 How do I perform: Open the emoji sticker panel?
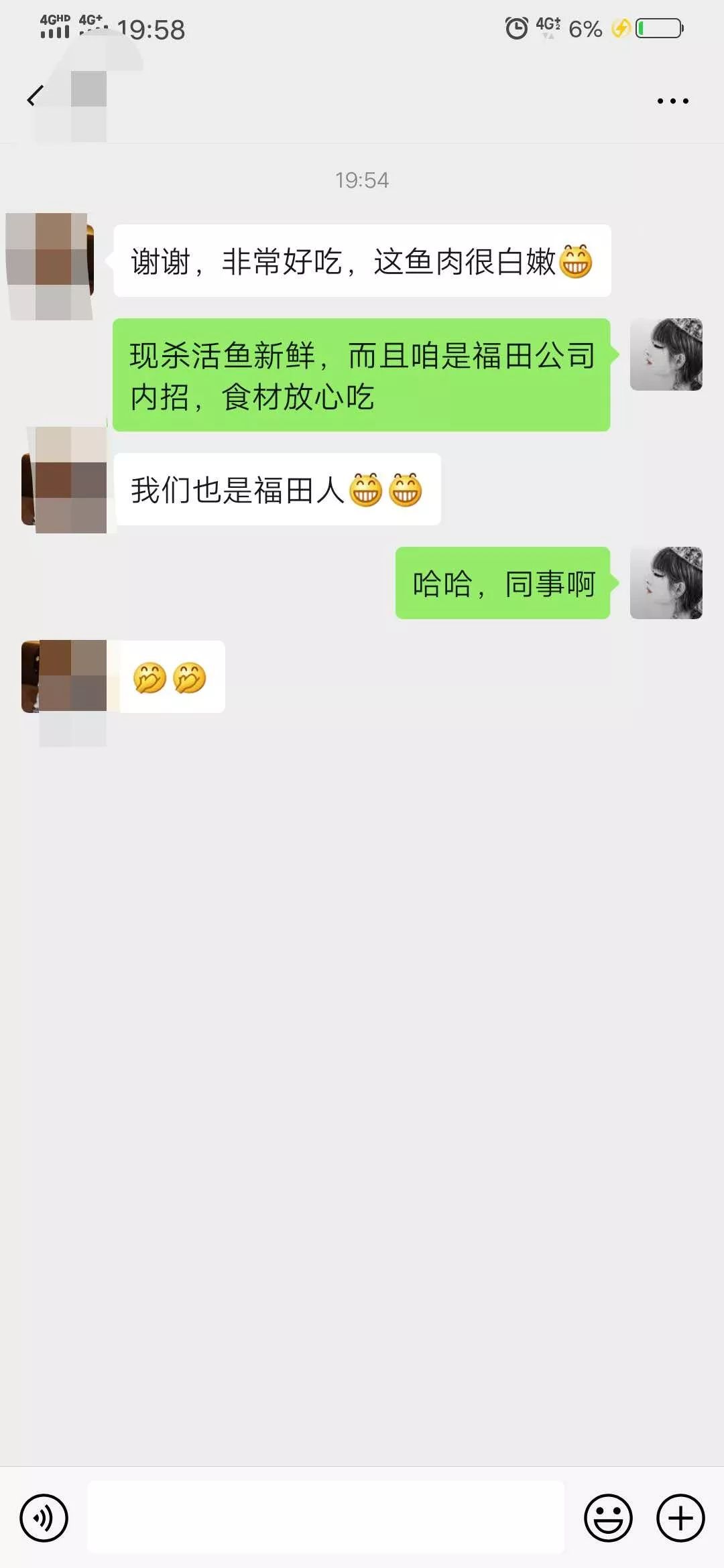tap(608, 1518)
